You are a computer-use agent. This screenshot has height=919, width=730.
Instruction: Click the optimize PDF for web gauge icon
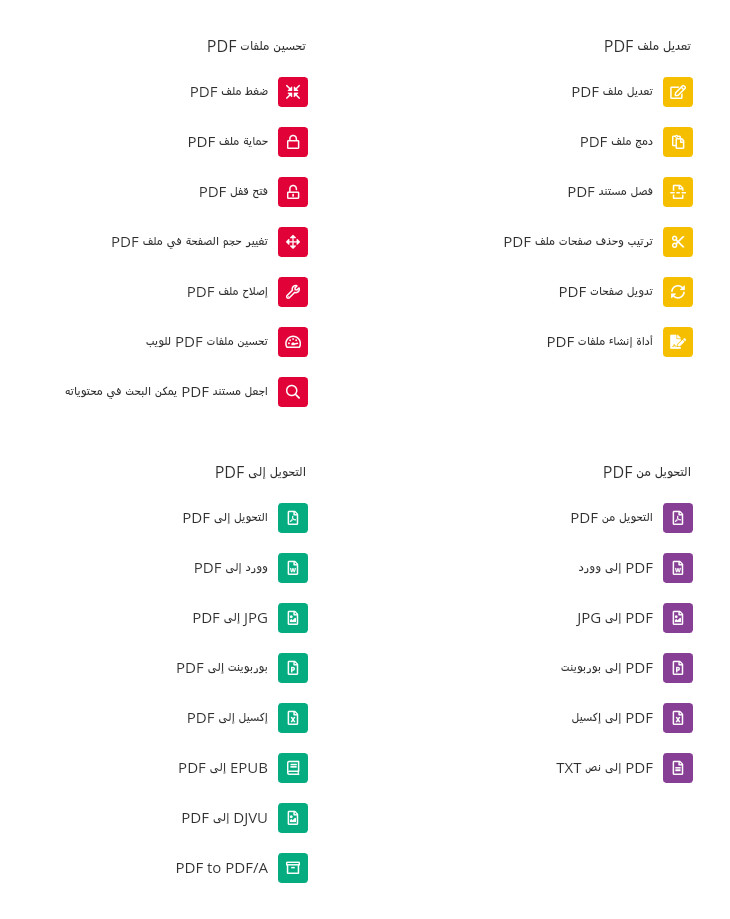pos(292,342)
